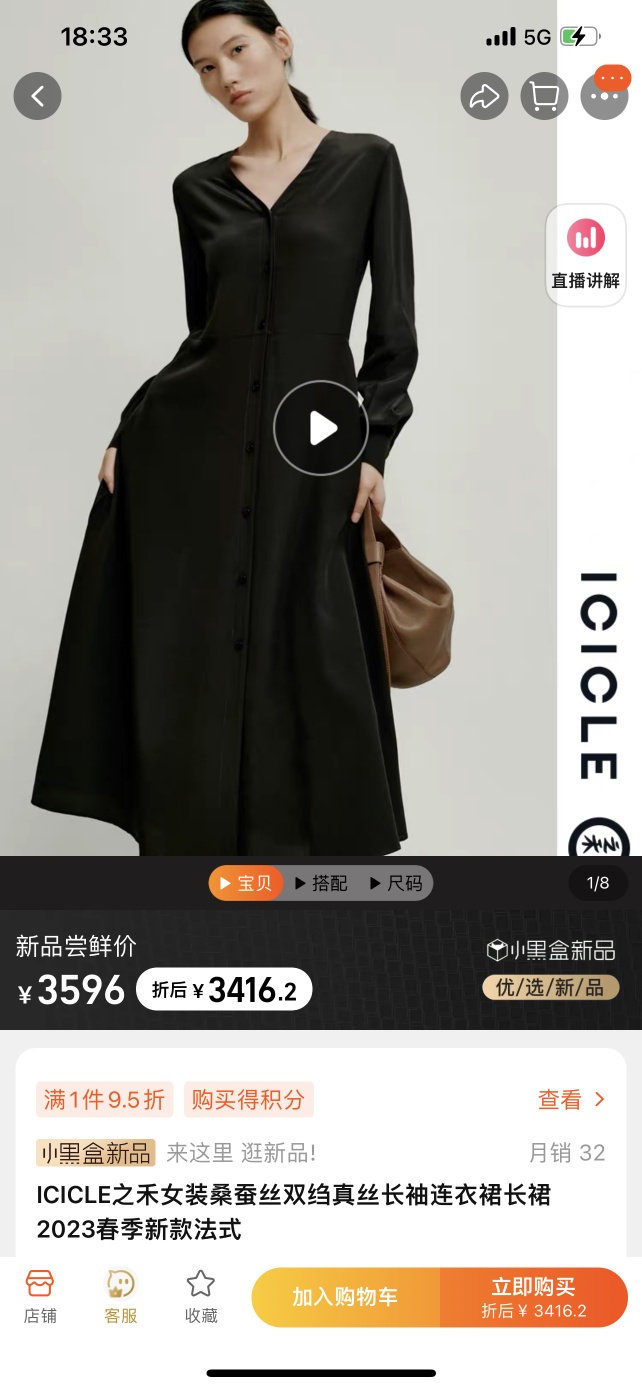Visit the store via 店铺

[40, 1297]
